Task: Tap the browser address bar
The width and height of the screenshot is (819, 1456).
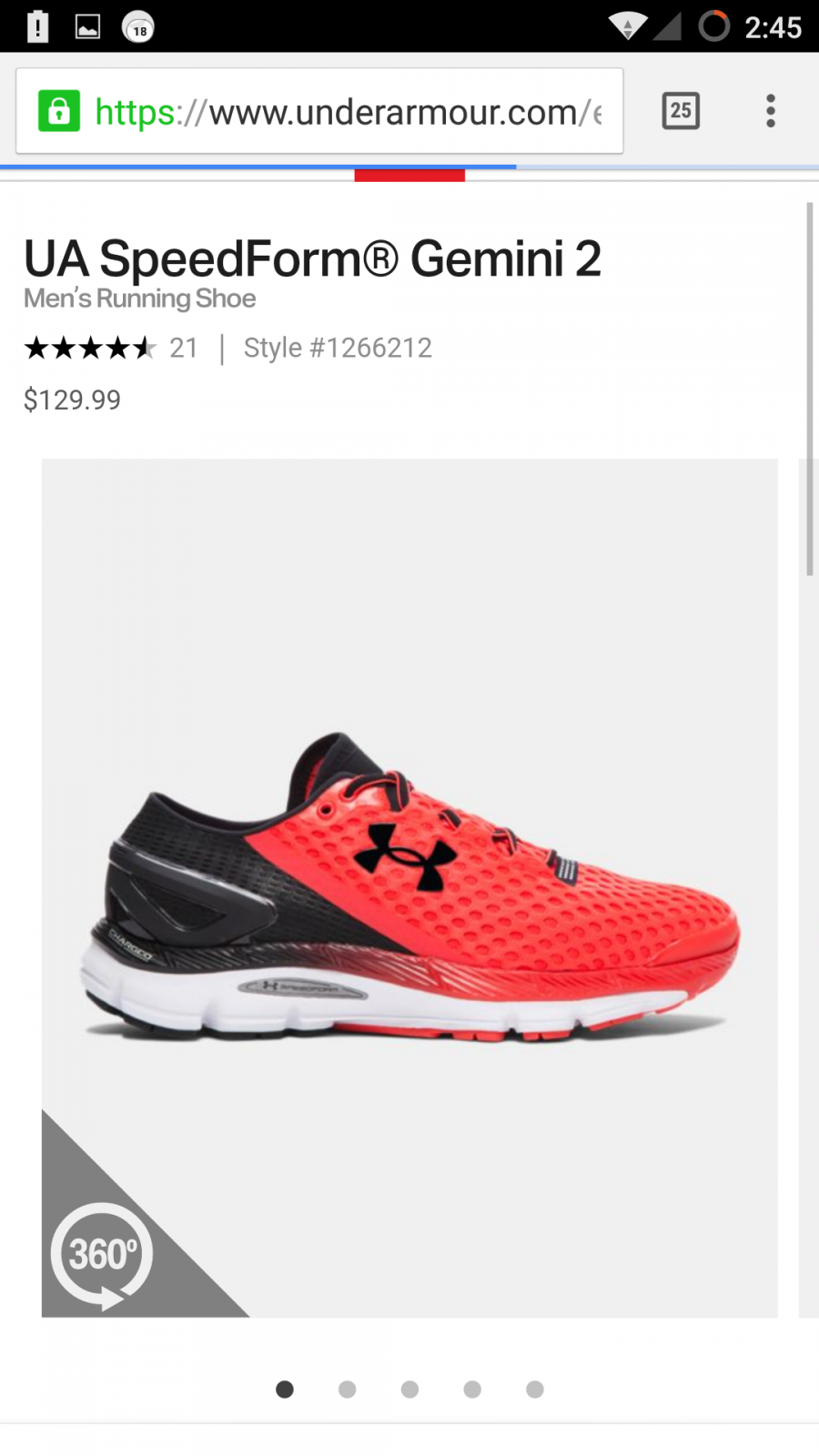Action: pyautogui.click(x=346, y=112)
